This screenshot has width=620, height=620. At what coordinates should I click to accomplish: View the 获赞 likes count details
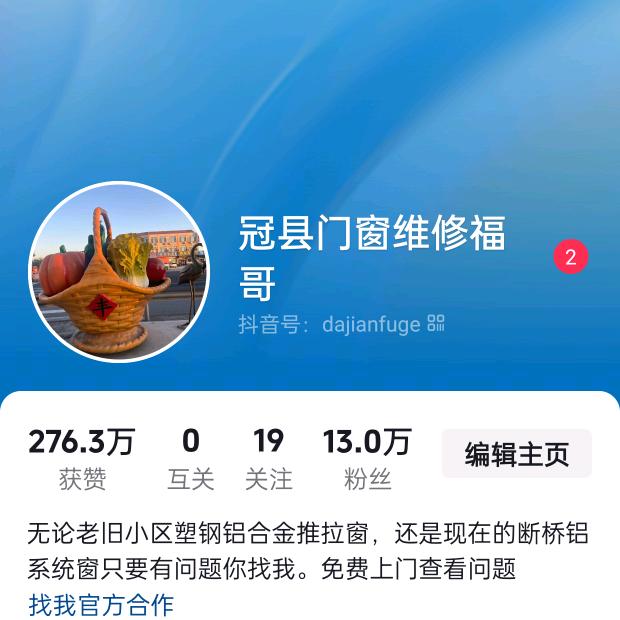(x=82, y=459)
